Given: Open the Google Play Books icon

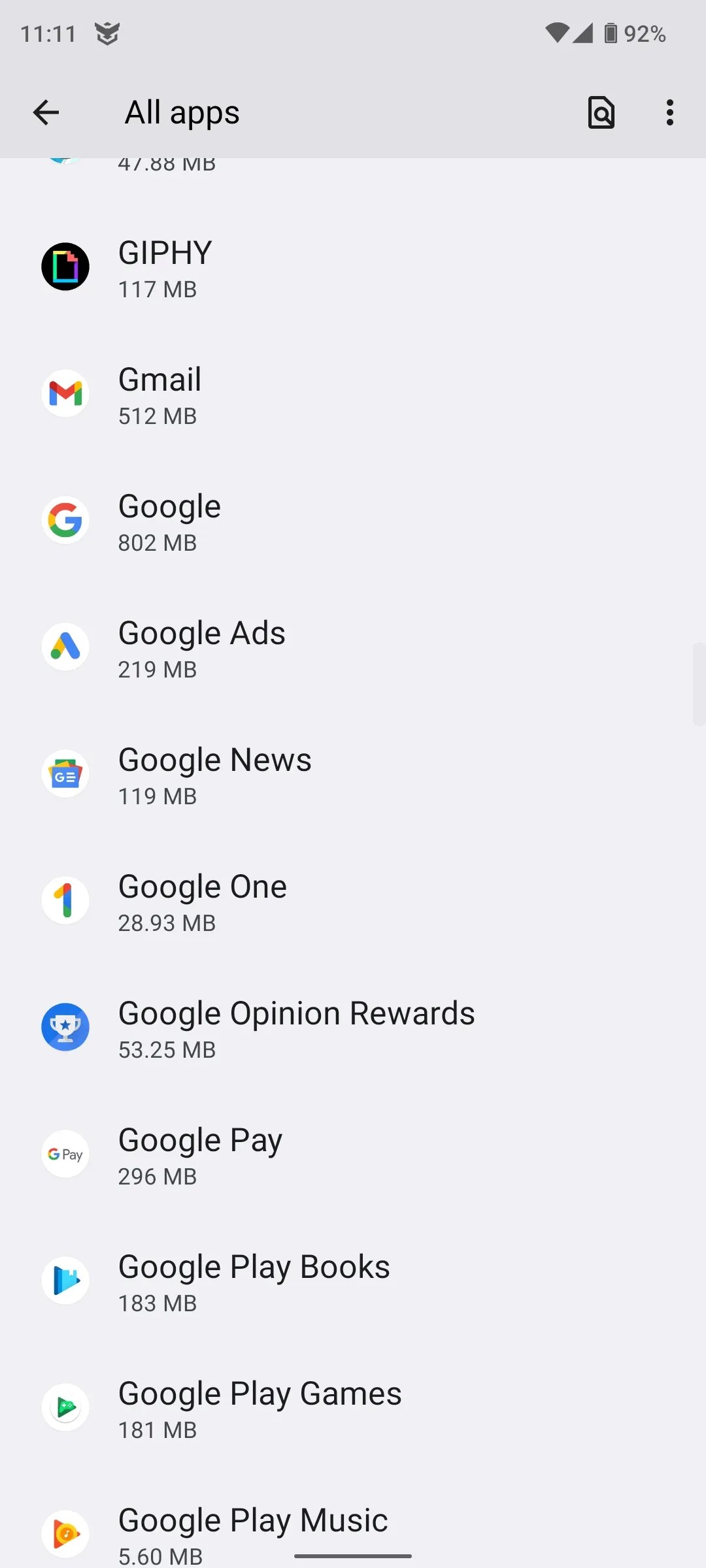Looking at the screenshot, I should coord(65,1281).
